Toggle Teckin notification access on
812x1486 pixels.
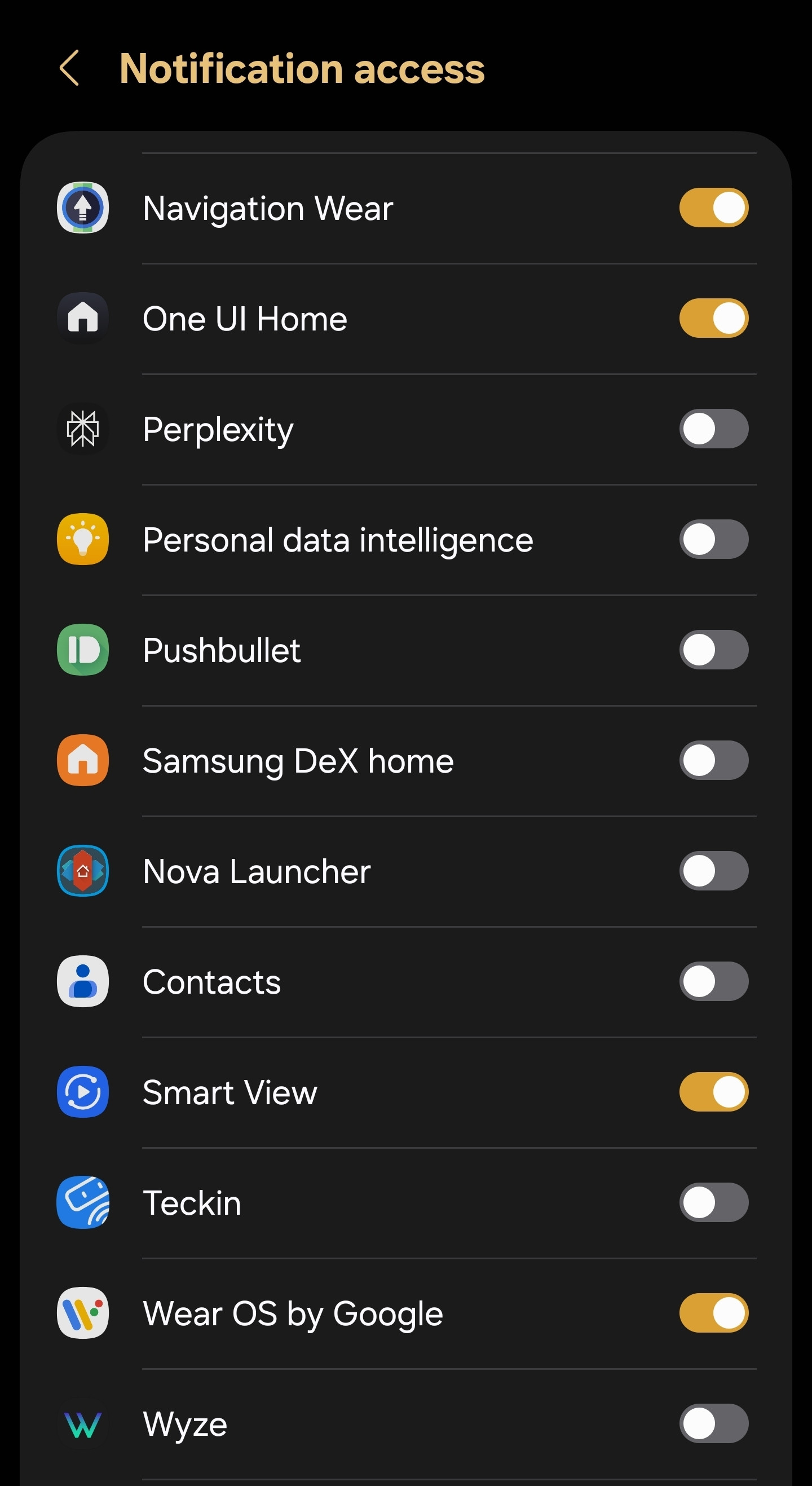pyautogui.click(x=713, y=1203)
